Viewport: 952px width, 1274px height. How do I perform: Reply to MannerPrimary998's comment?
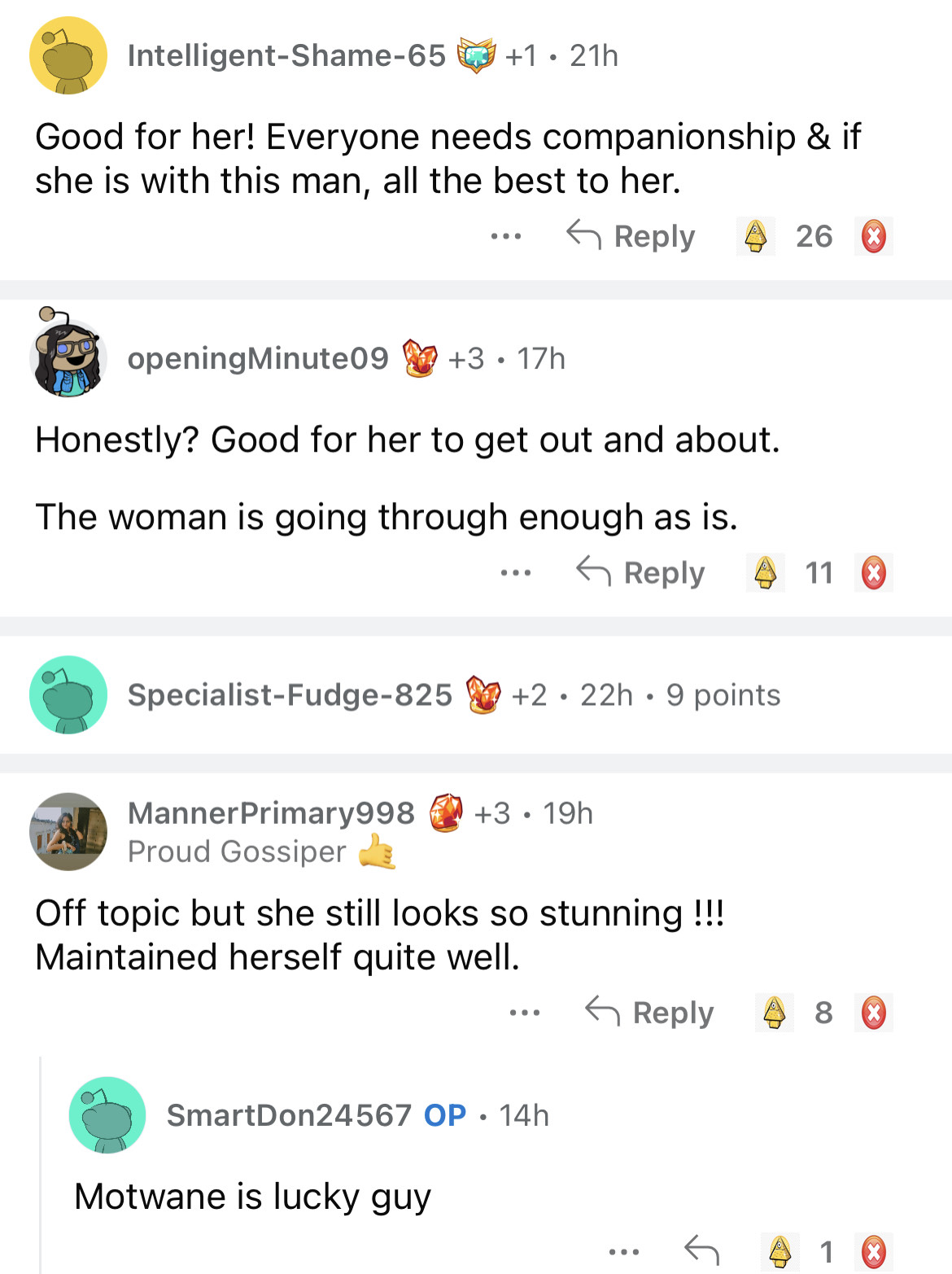click(650, 1012)
